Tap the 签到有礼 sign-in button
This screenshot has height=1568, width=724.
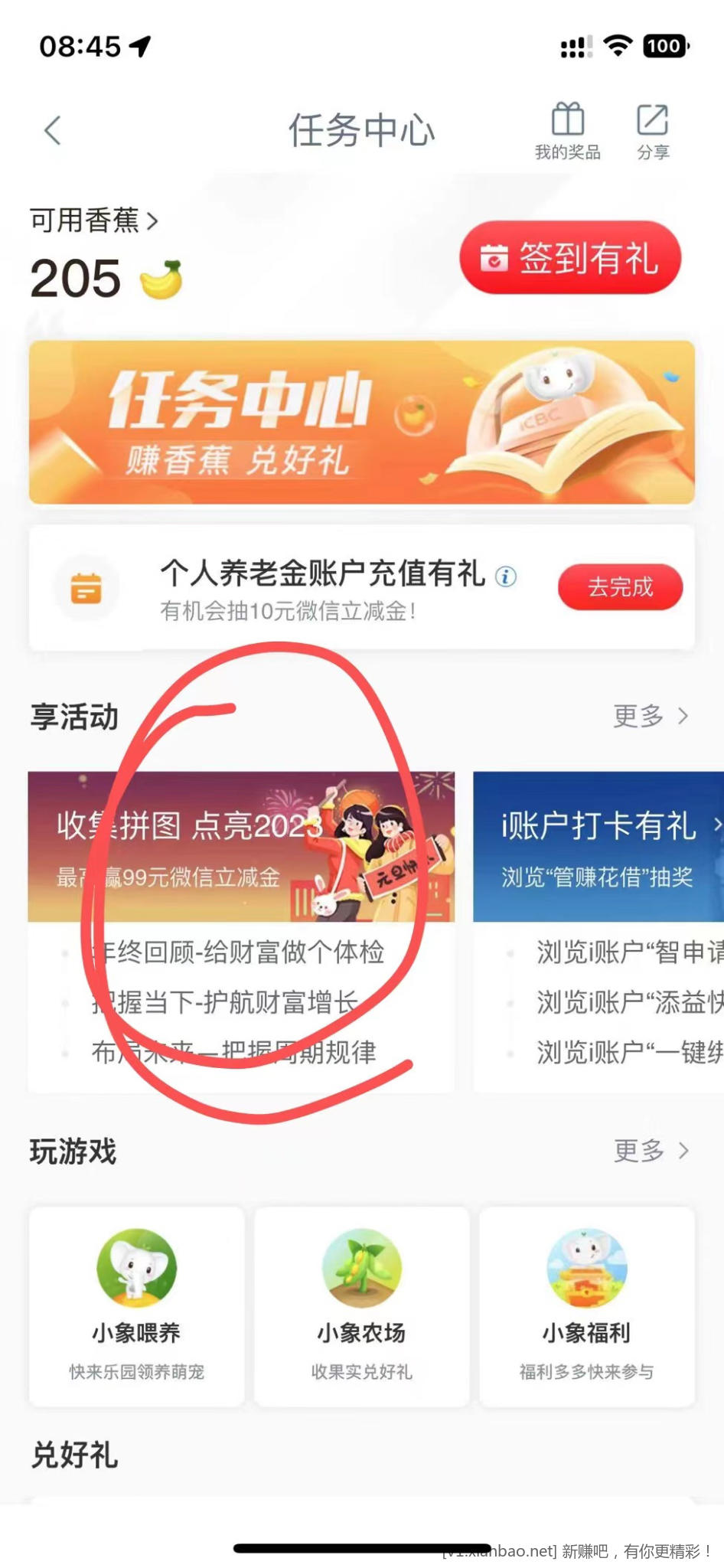569,258
